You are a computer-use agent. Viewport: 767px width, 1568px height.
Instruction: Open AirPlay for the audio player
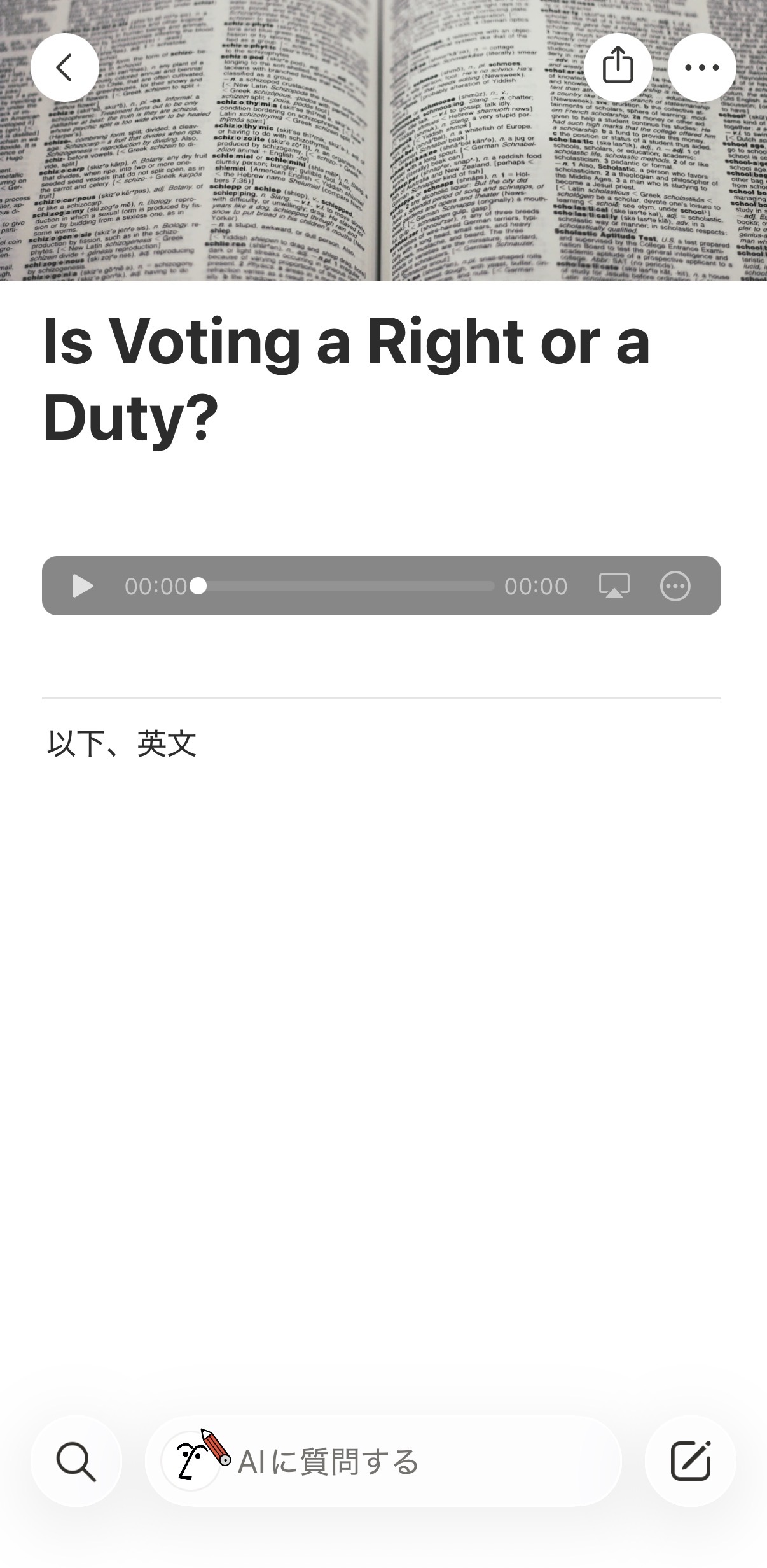[x=614, y=586]
